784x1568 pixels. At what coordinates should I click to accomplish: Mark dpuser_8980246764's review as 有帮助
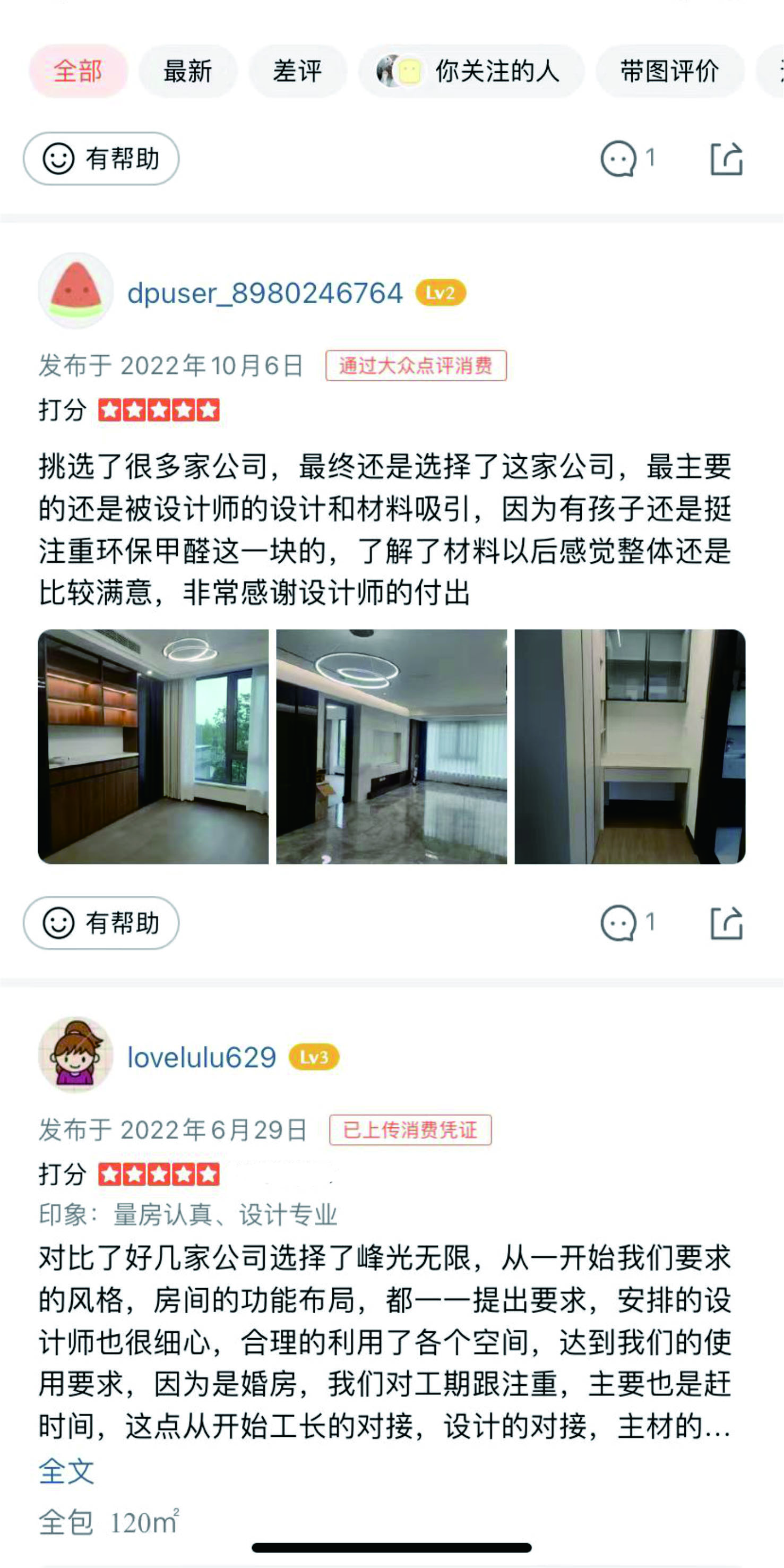coord(101,923)
